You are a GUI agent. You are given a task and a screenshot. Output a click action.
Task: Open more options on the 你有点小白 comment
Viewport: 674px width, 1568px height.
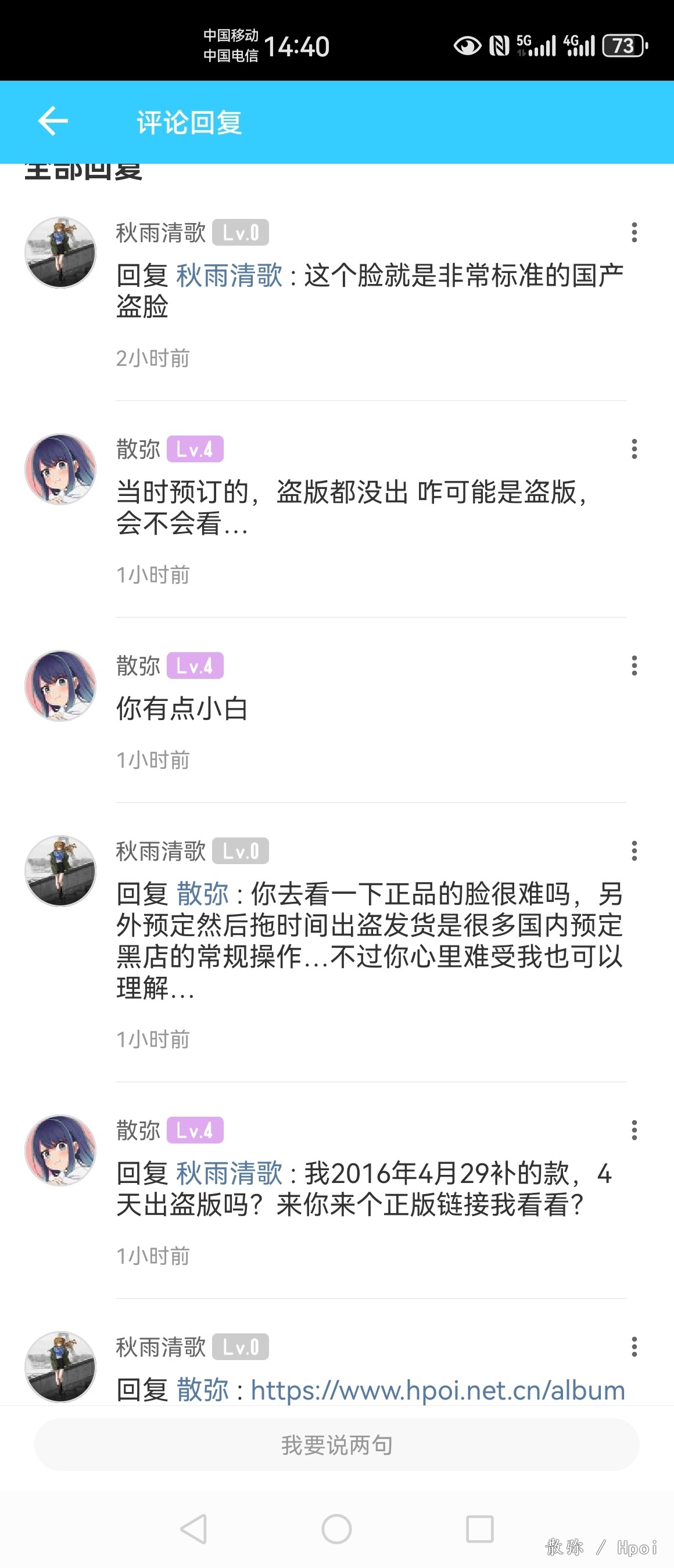634,666
